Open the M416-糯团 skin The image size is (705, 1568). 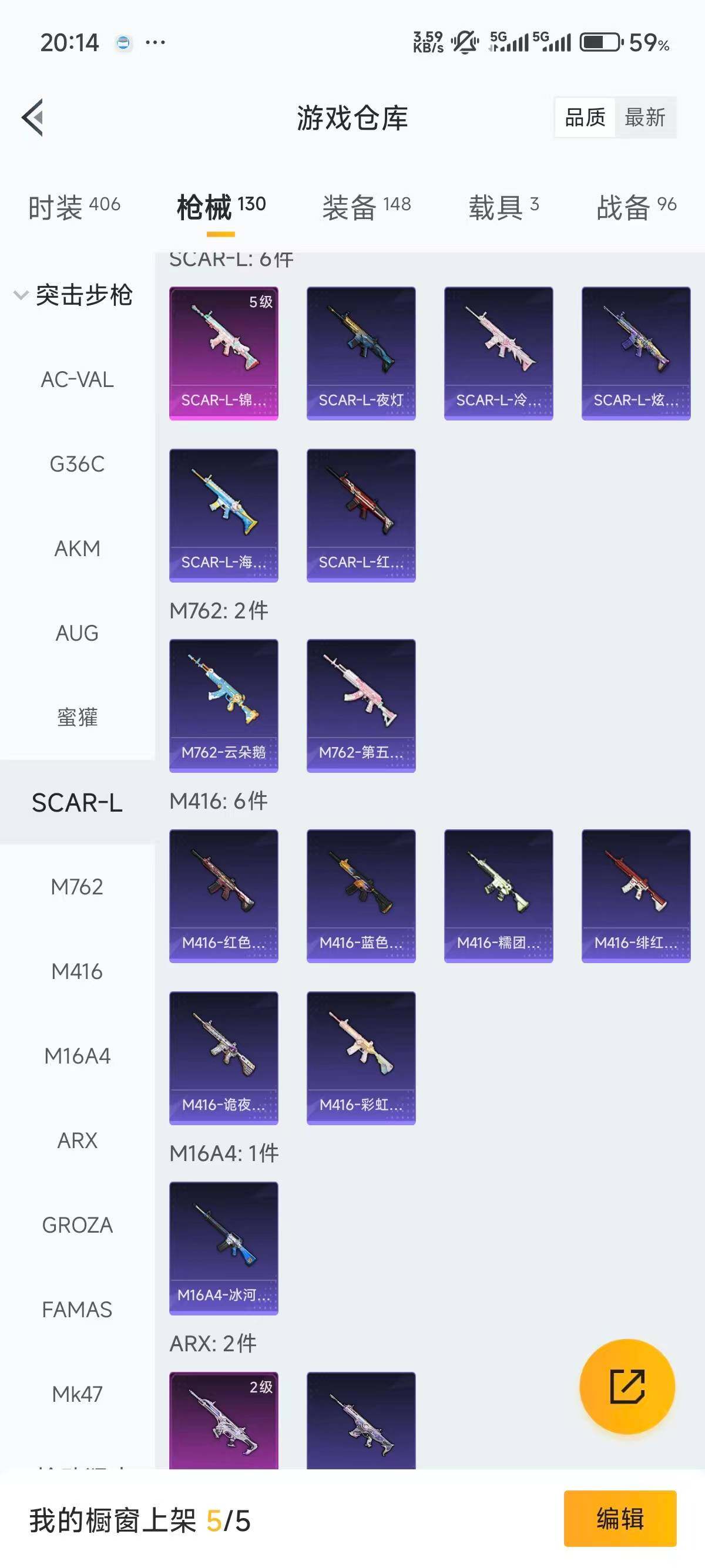point(499,896)
